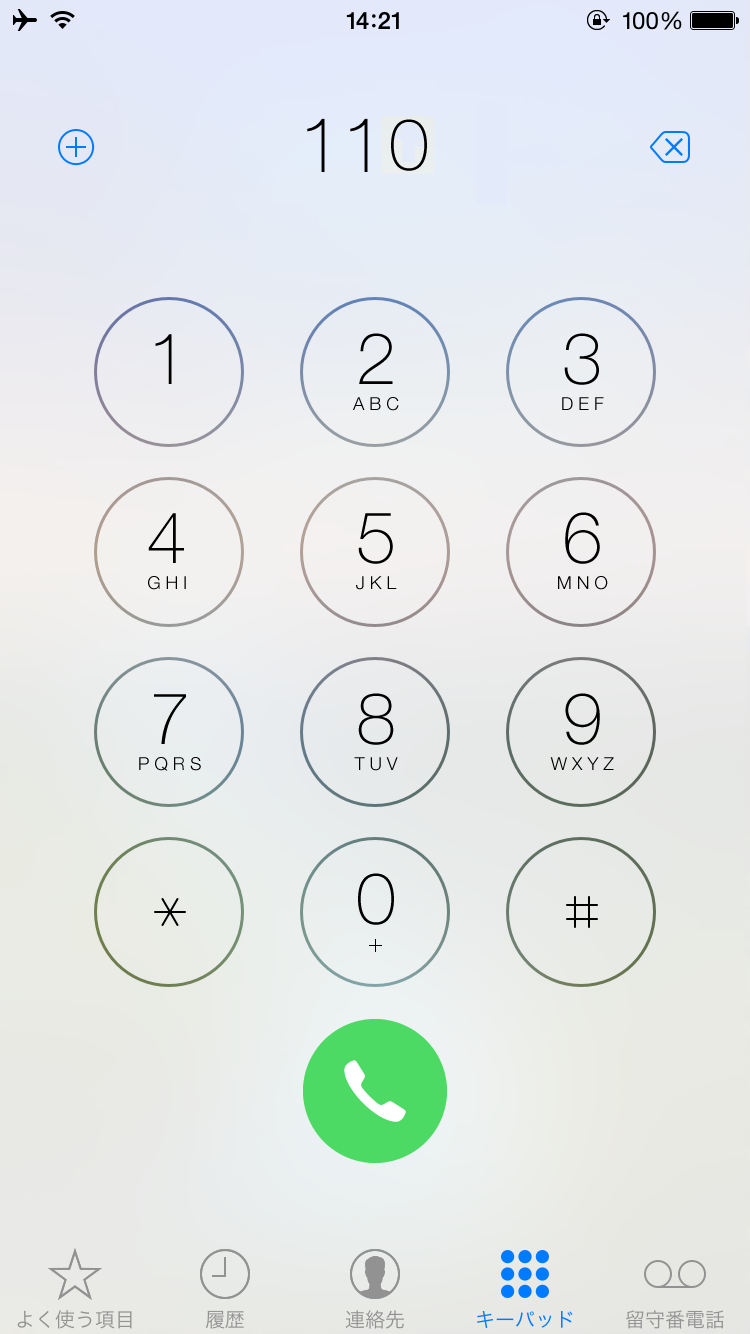
Task: Delete the last dialed digit
Action: coord(670,148)
